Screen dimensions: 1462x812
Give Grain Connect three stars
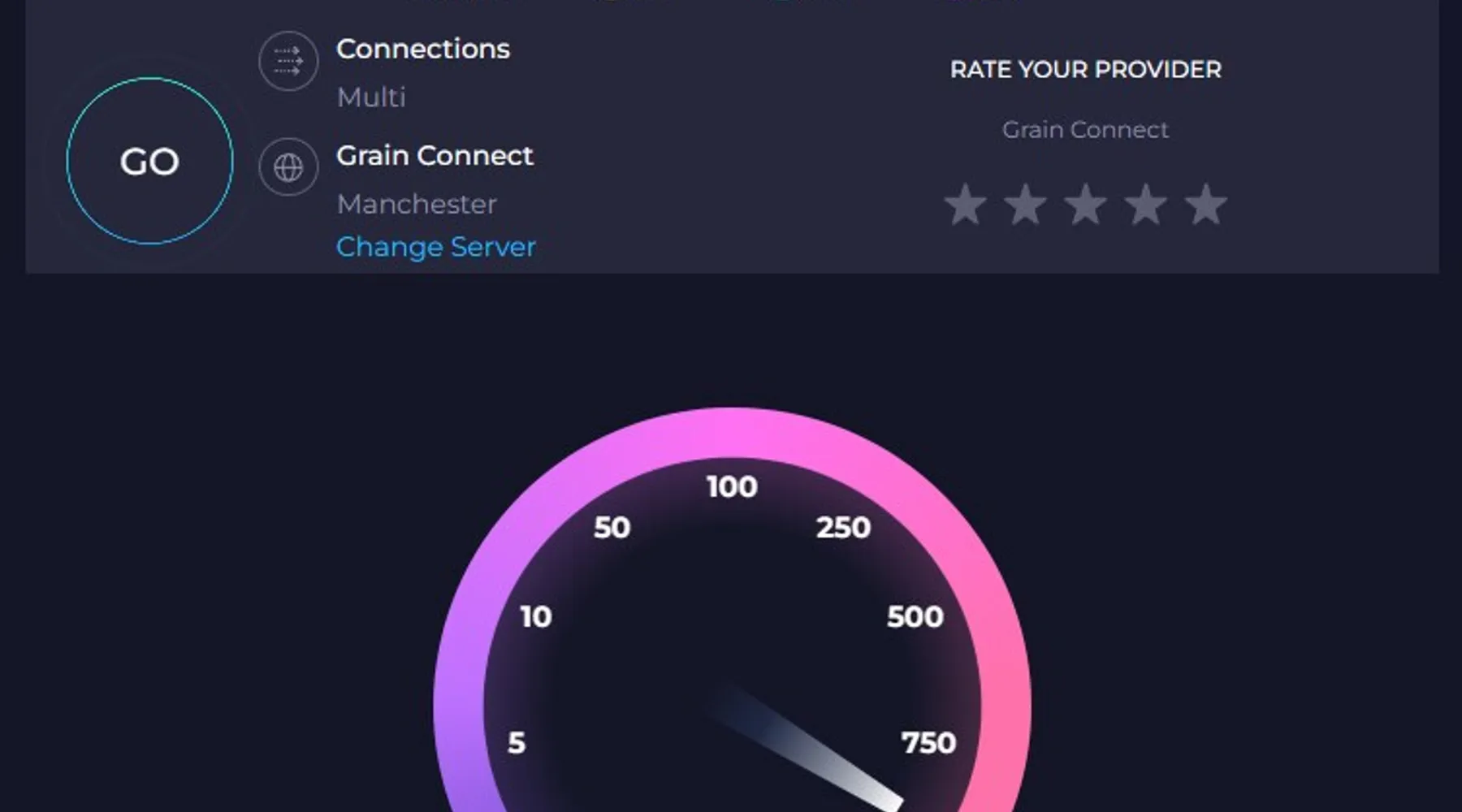tap(1085, 205)
